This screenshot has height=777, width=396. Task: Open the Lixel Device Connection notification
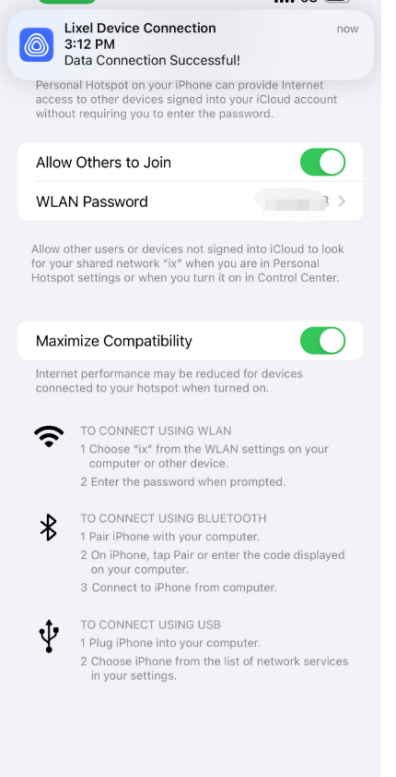pyautogui.click(x=191, y=45)
